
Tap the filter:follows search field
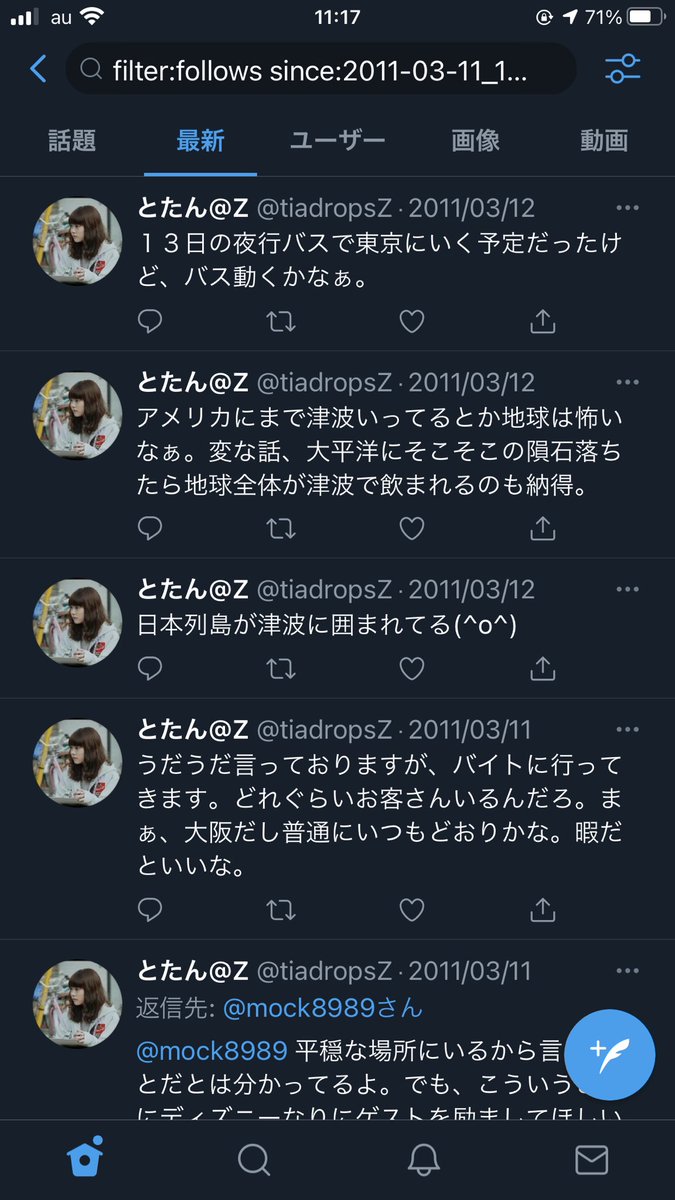pyautogui.click(x=320, y=69)
